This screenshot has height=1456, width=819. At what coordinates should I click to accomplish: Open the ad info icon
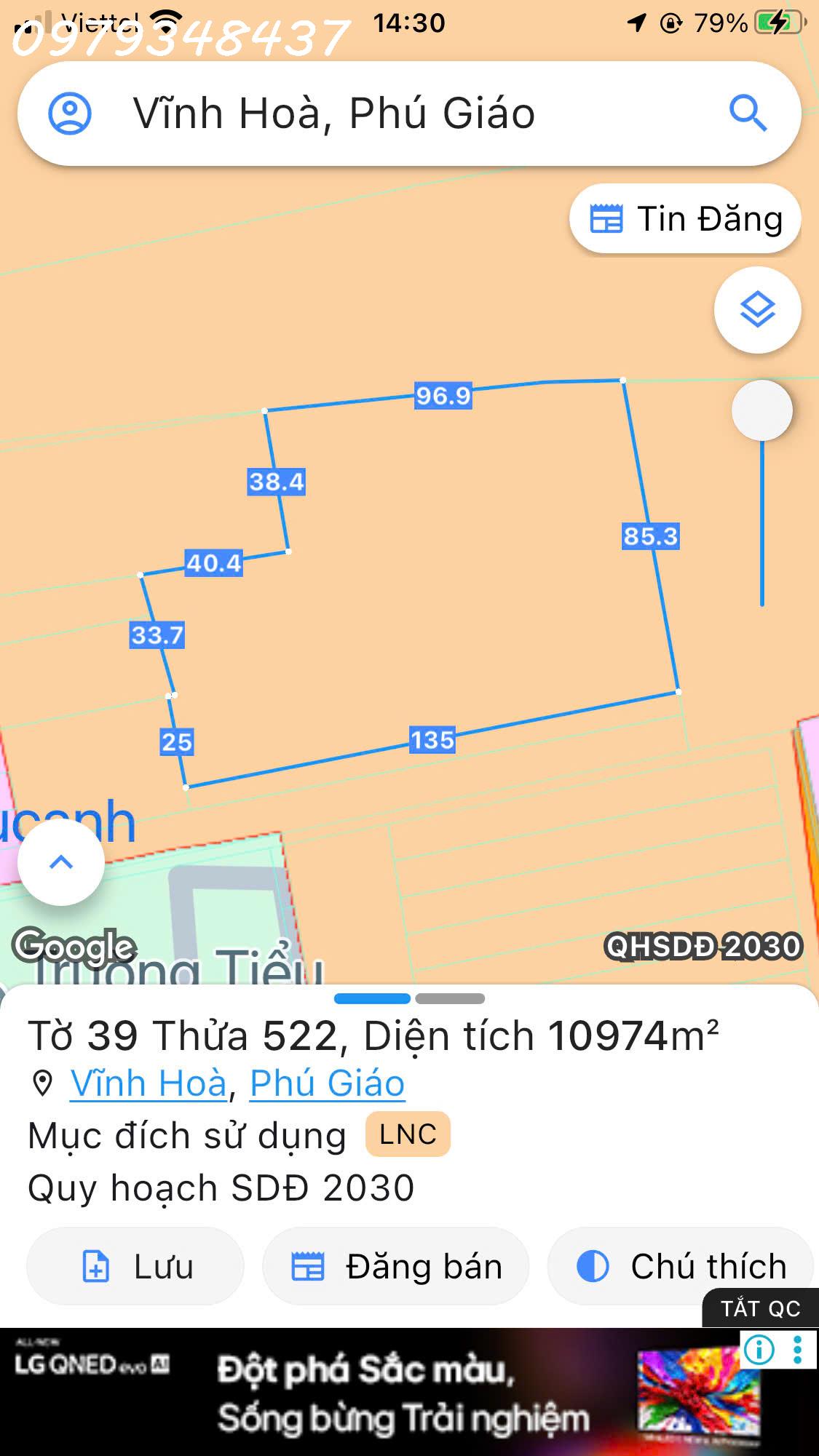point(759,1350)
